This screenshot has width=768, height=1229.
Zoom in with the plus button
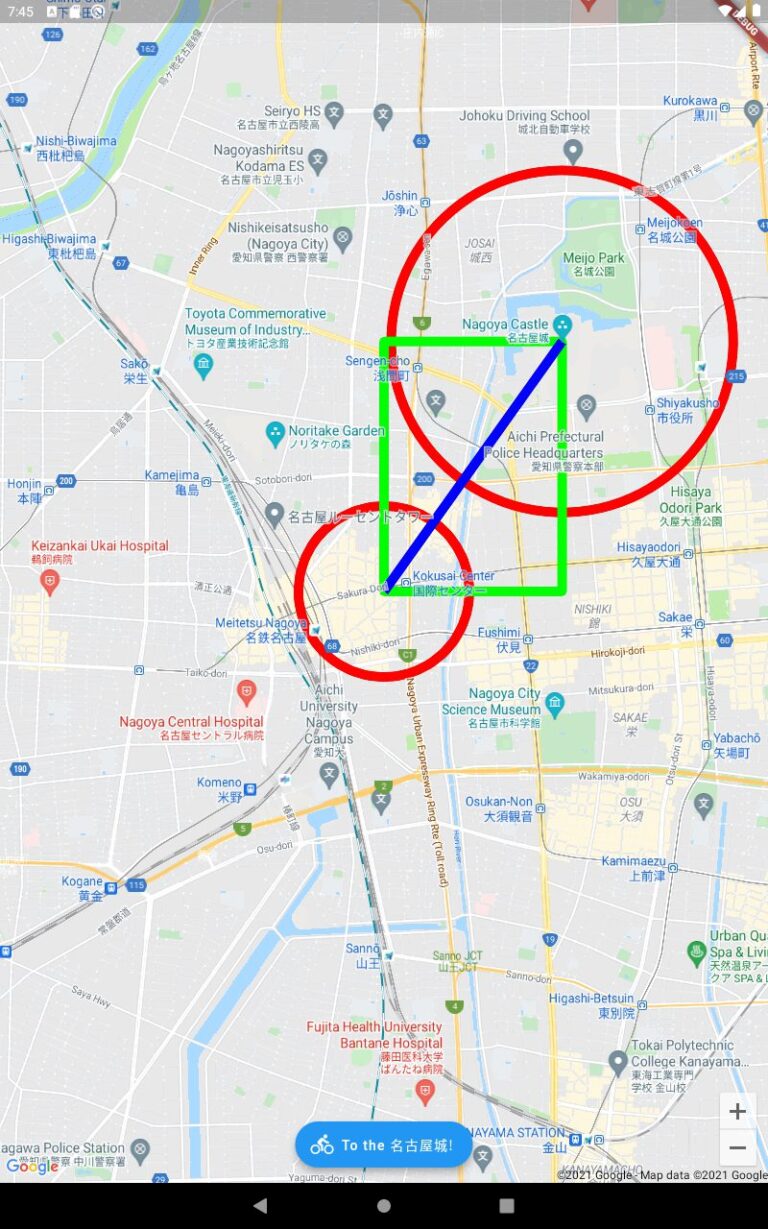(x=737, y=1111)
